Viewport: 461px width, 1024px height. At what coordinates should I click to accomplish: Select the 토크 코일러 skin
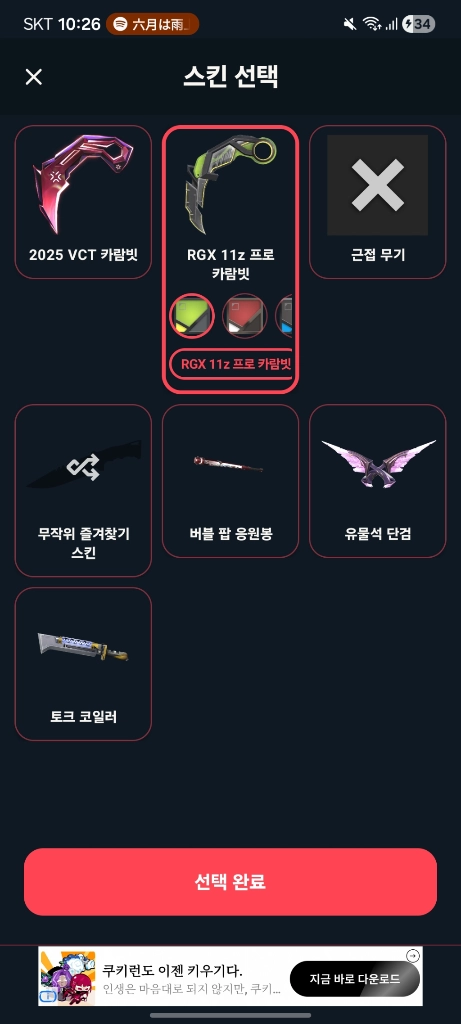pos(83,664)
